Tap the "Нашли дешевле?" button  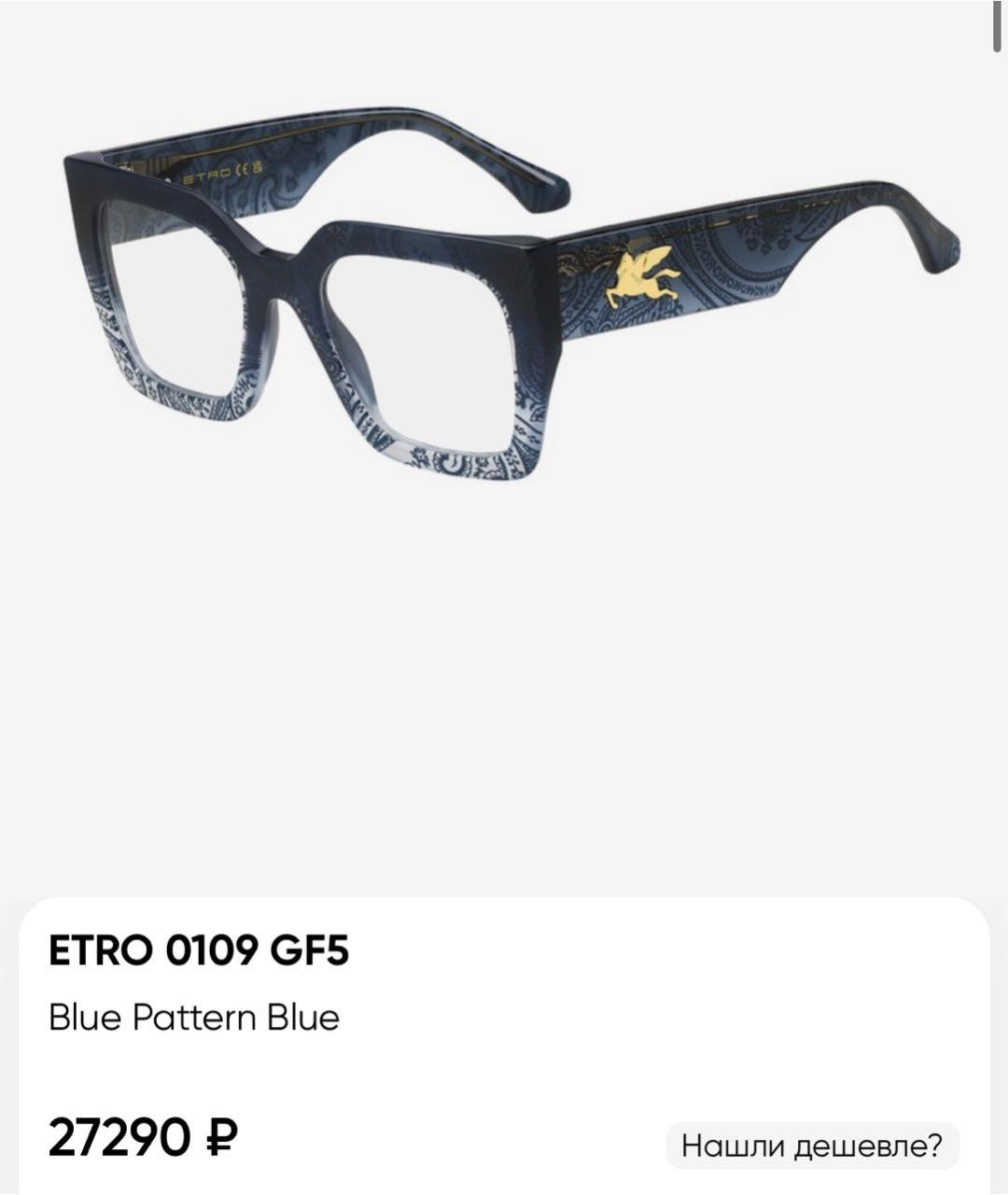[x=811, y=1145]
